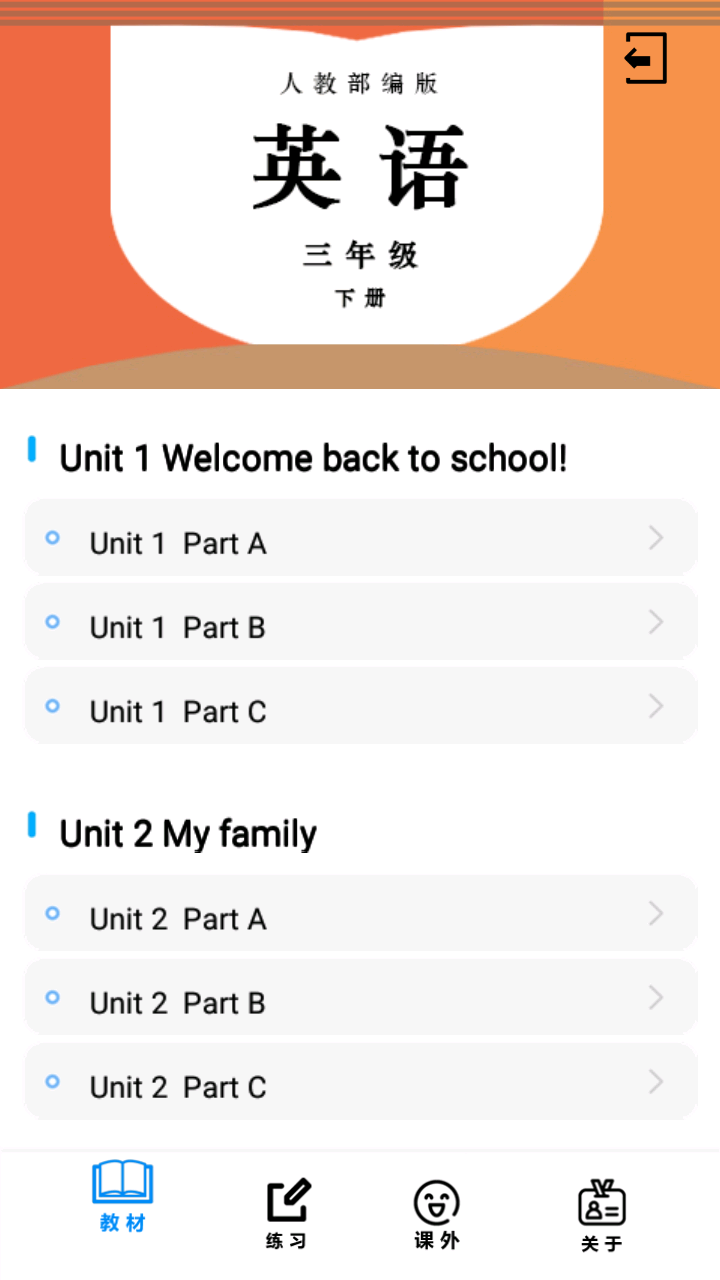Tap the exit icon in the top corner
Image resolution: width=720 pixels, height=1280 pixels.
pyautogui.click(x=645, y=58)
